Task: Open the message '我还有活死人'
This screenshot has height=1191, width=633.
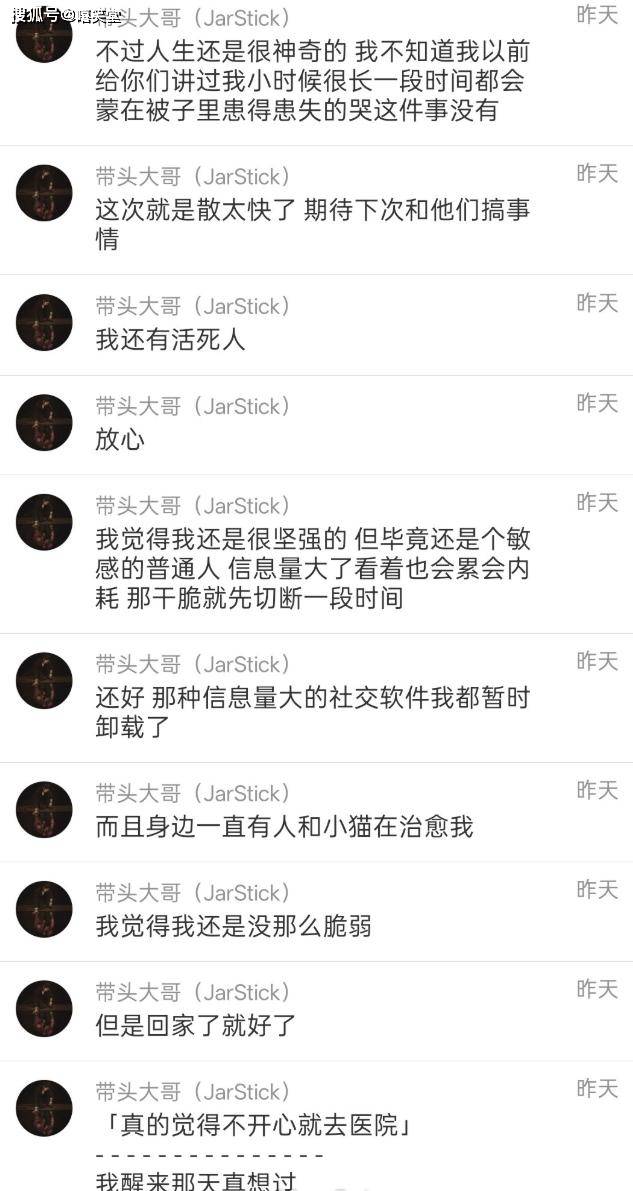Action: click(170, 340)
